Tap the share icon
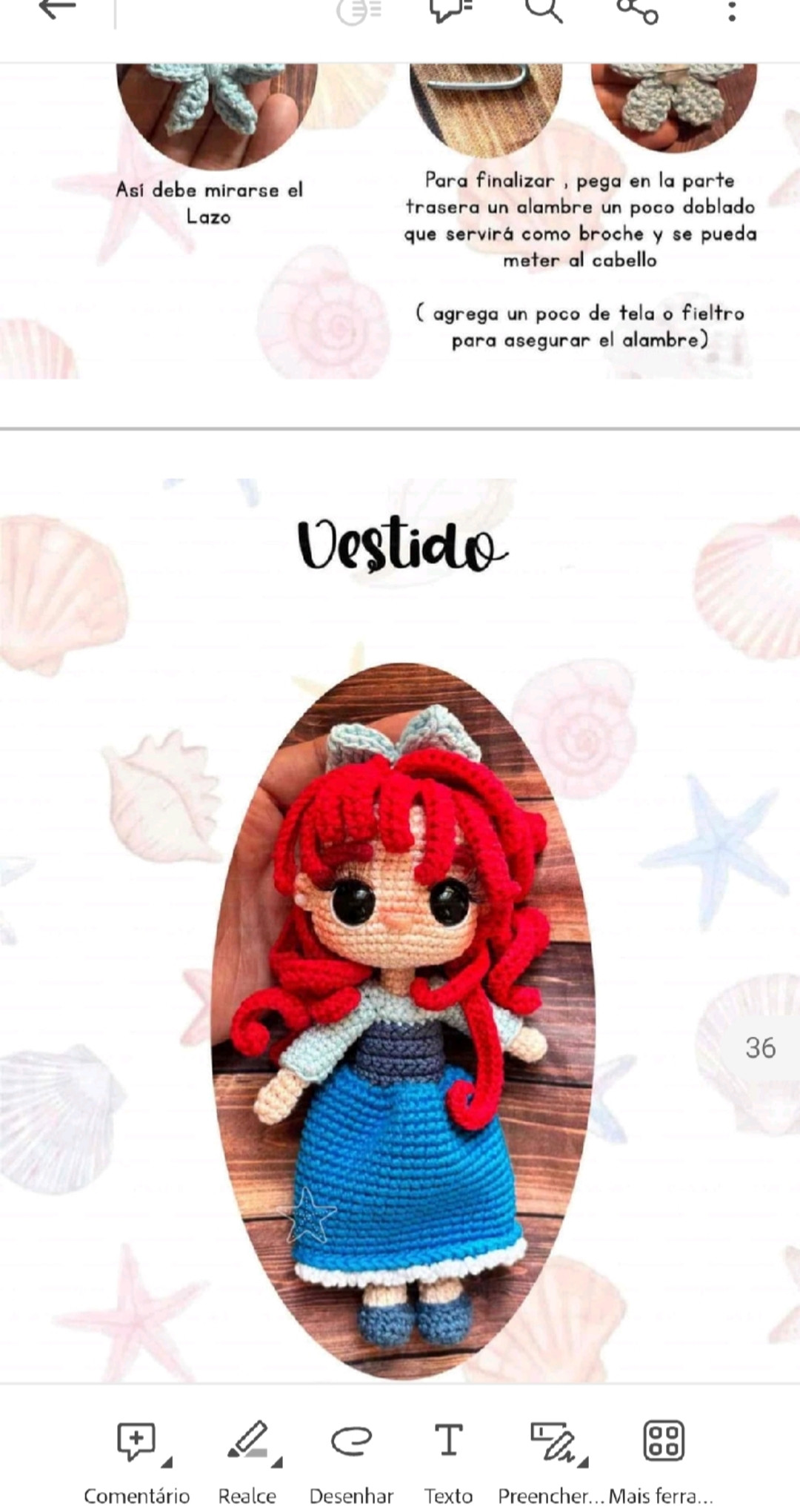Viewport: 800px width, 1512px height. [x=639, y=13]
